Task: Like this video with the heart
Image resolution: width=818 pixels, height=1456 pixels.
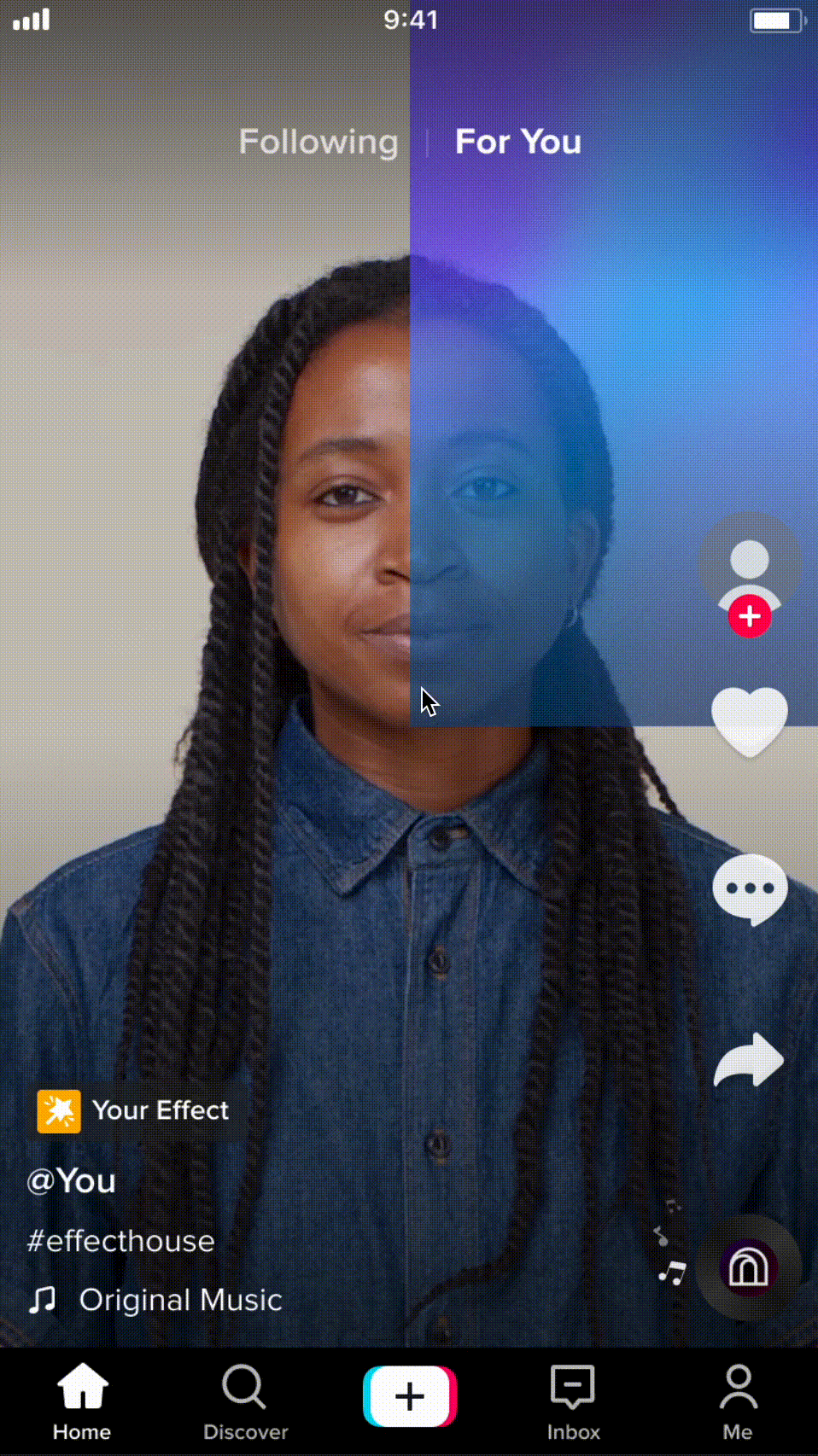Action: (750, 721)
